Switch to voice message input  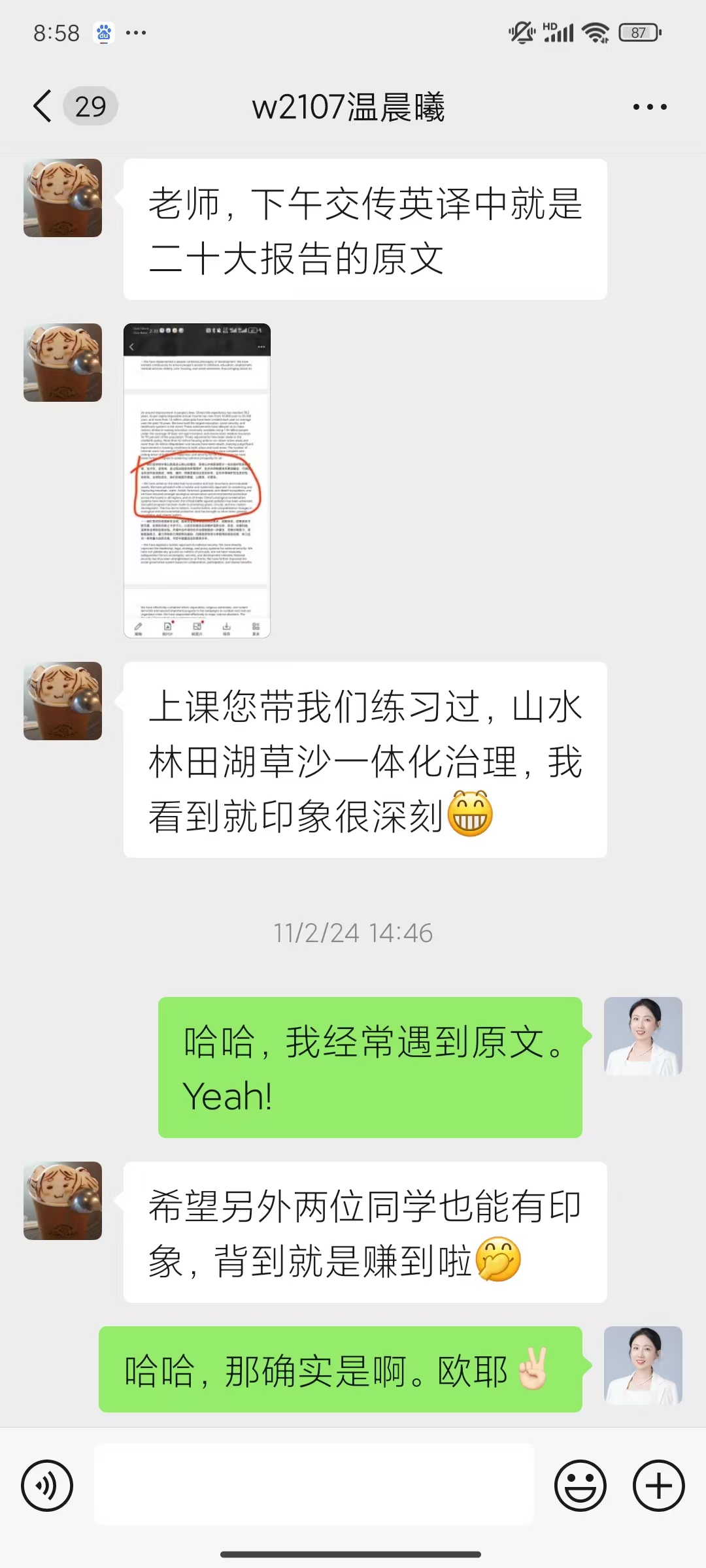[47, 1486]
